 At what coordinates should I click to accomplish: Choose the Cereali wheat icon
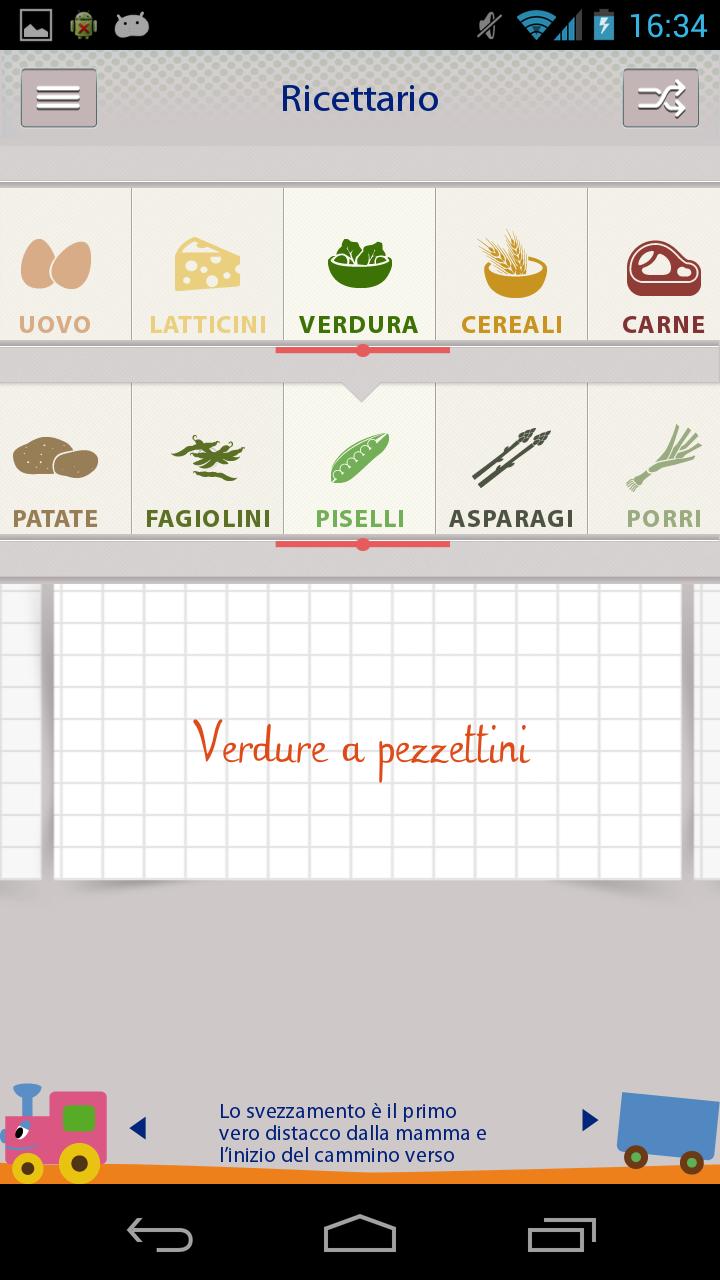click(x=511, y=262)
